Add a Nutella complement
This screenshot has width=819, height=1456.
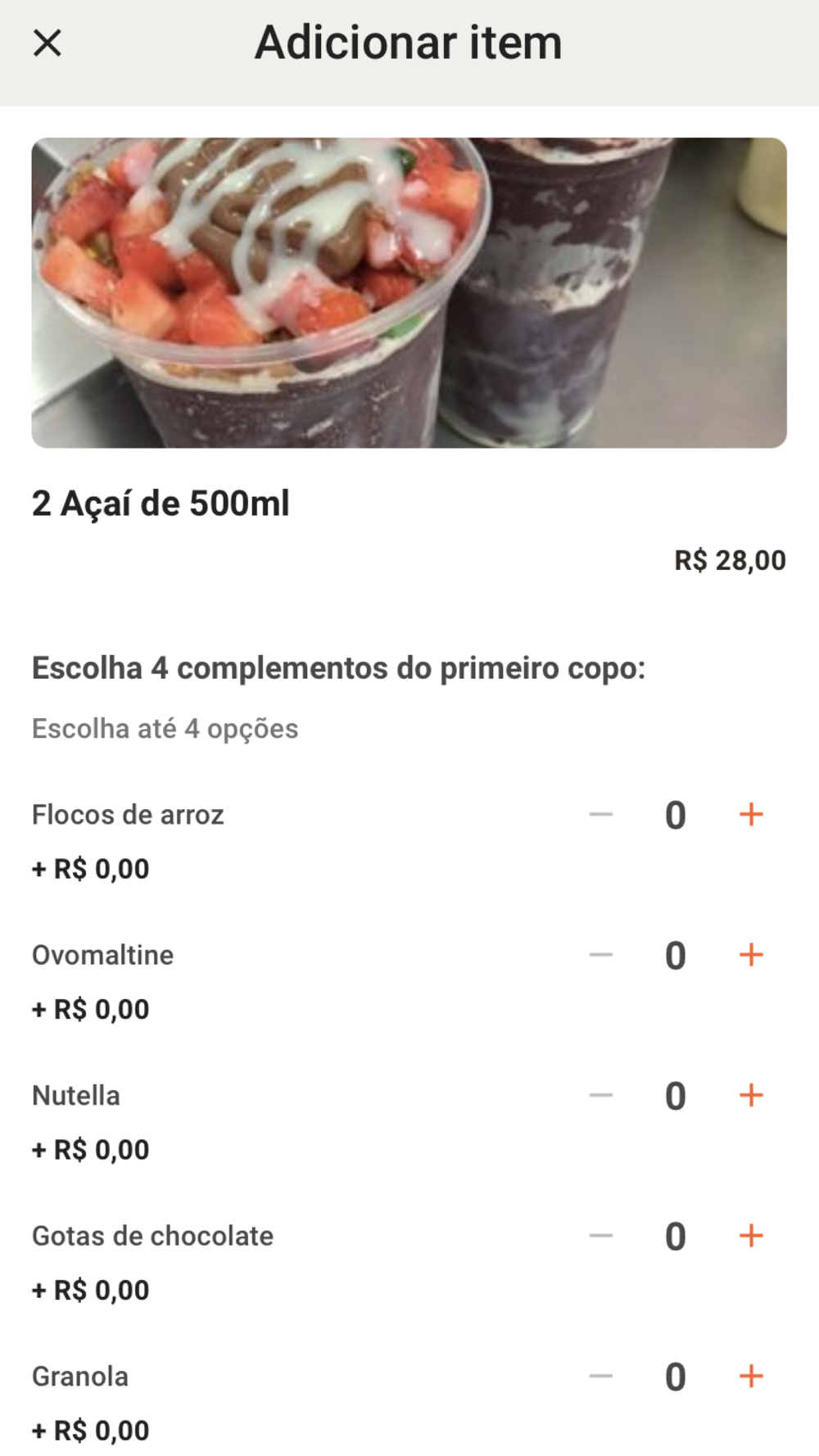point(751,1095)
